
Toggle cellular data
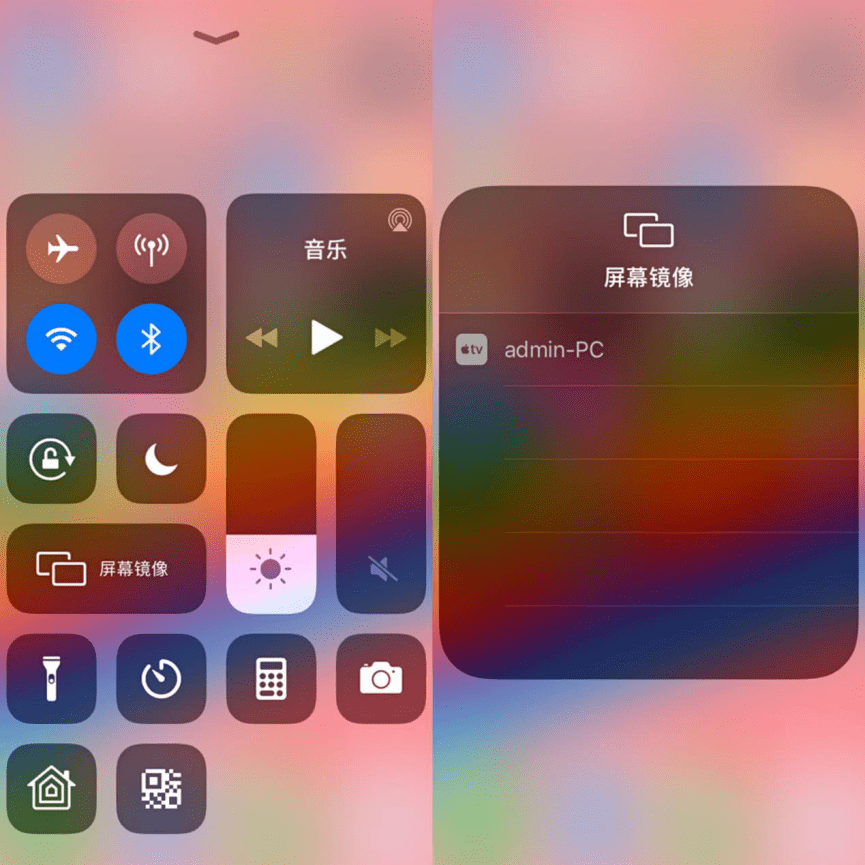(151, 248)
